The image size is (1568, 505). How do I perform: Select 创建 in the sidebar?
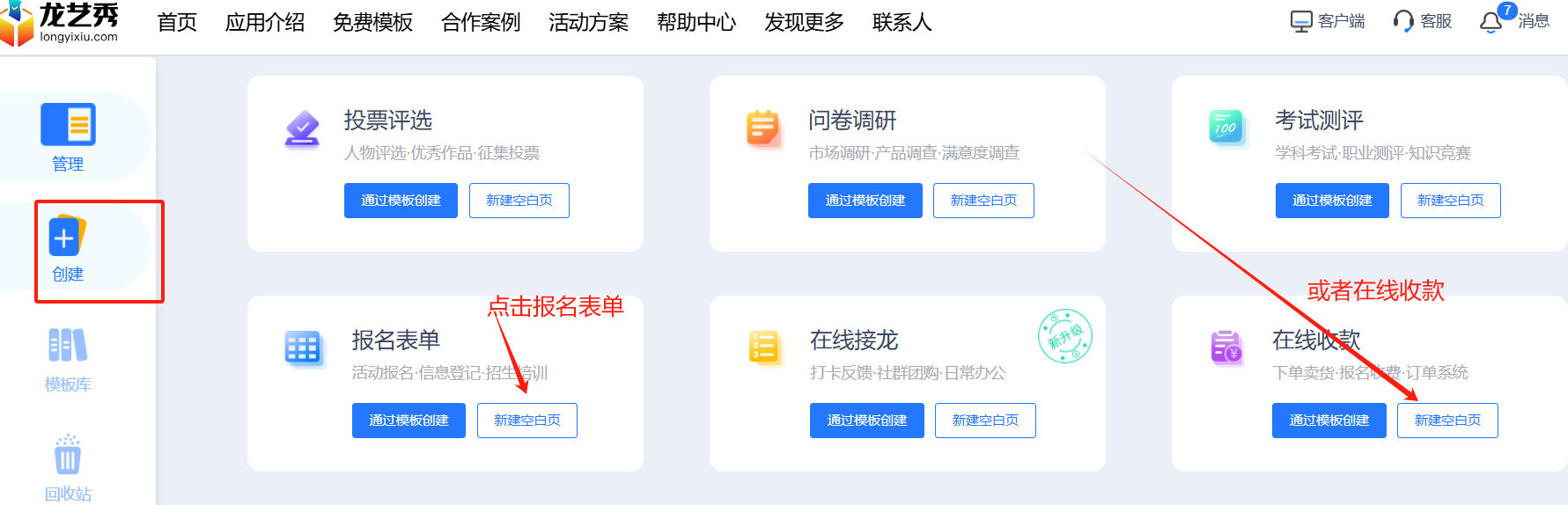coord(68,249)
